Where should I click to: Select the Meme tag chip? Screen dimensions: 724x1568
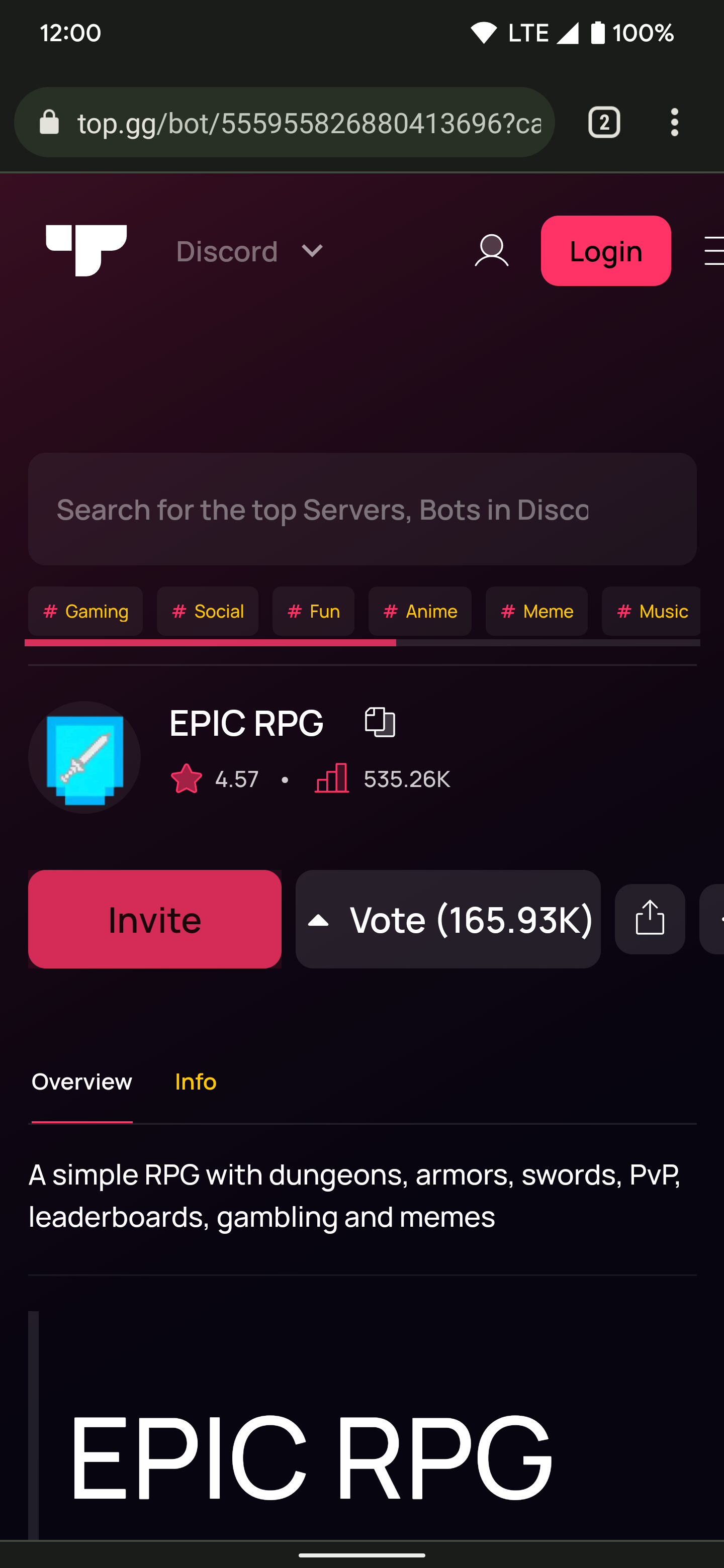536,611
